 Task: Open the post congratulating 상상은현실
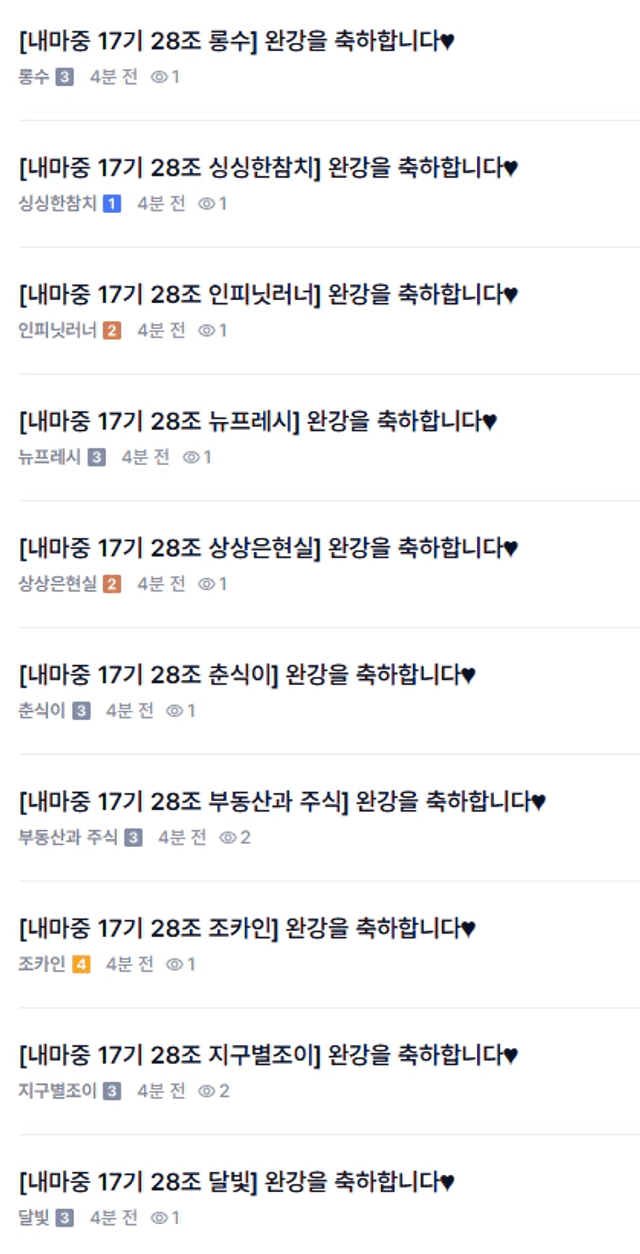tap(268, 549)
